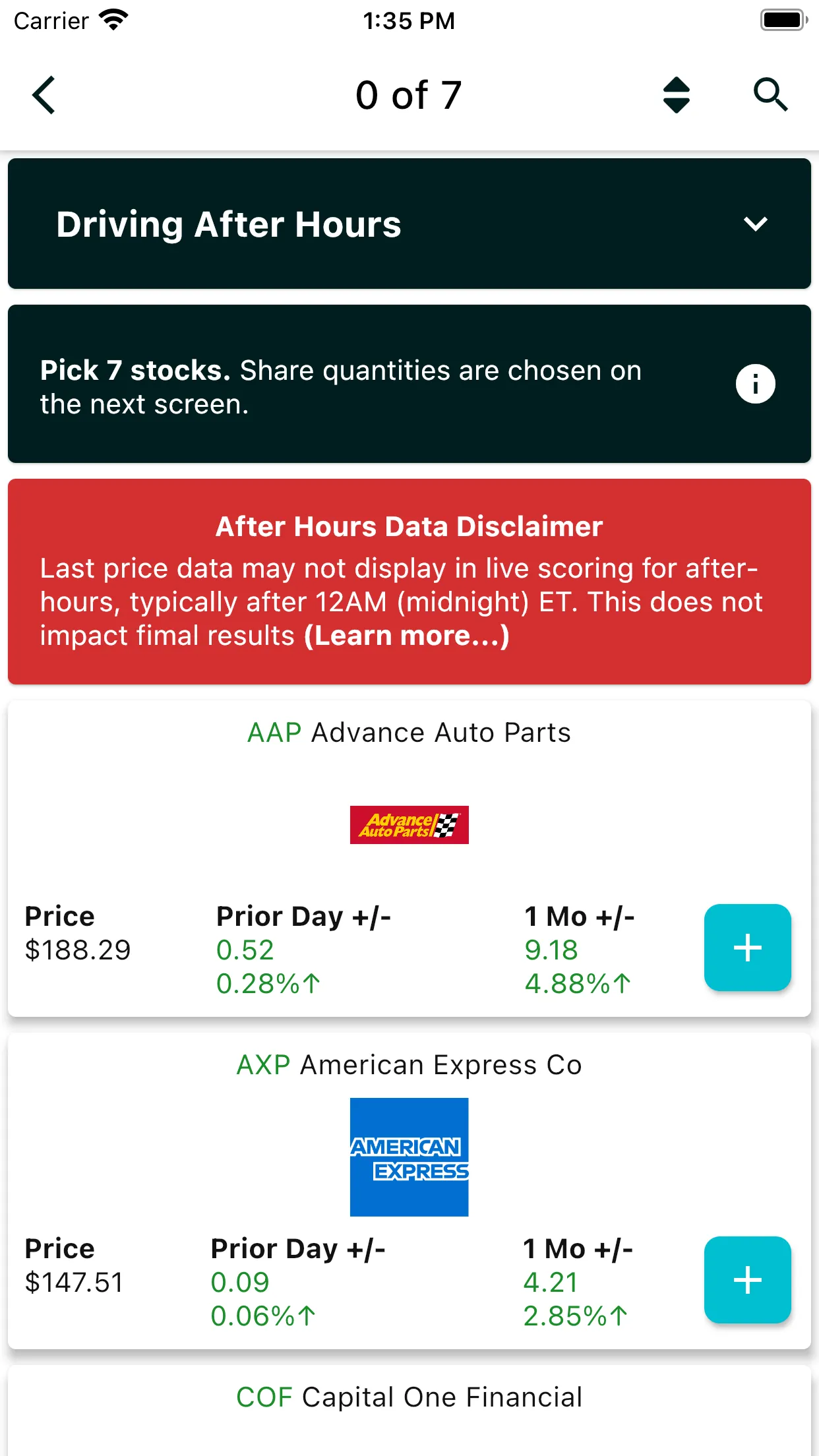
Task: Open the Learn more disclaimer link
Action: coord(407,635)
